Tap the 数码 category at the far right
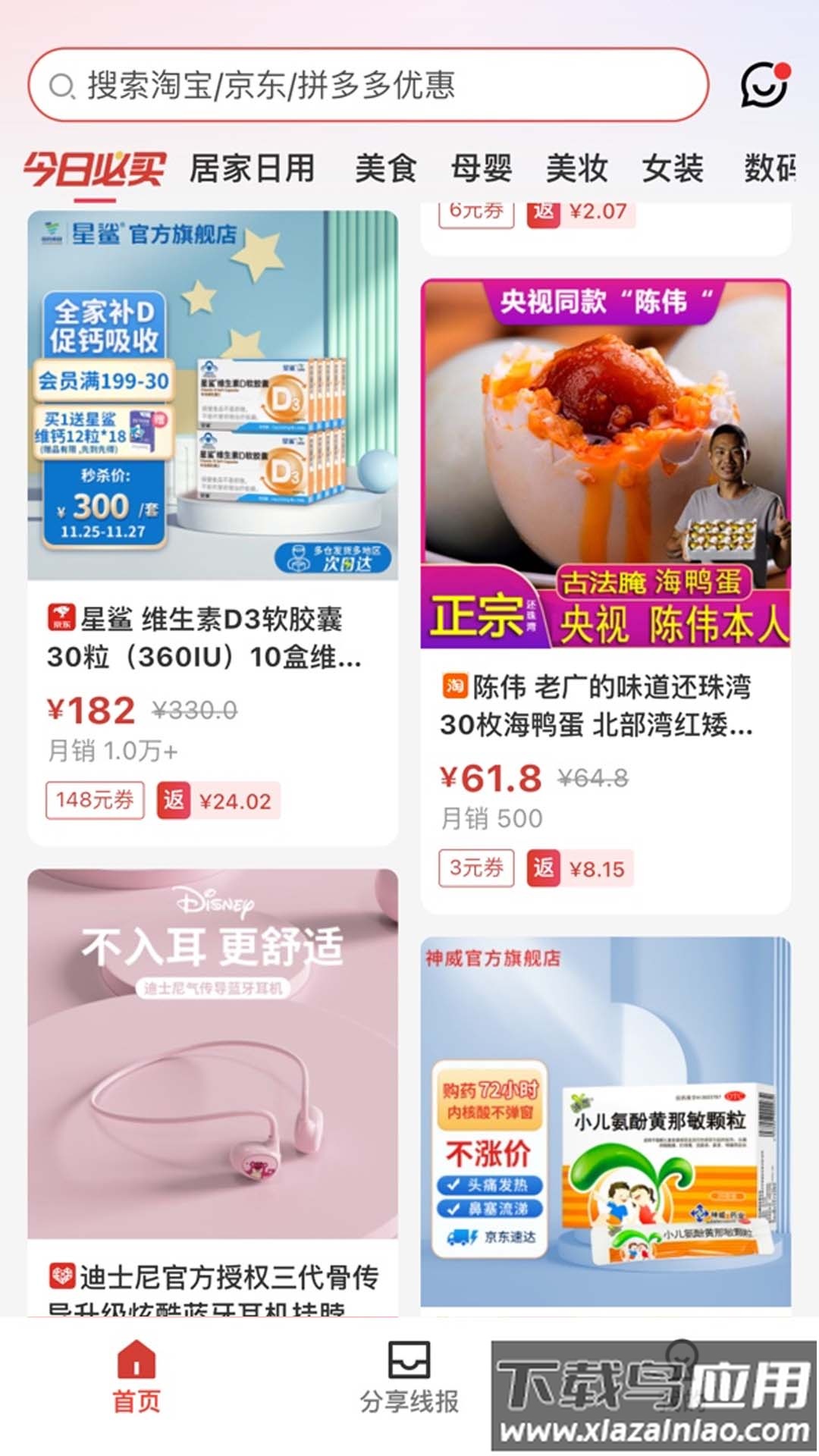This screenshot has width=819, height=1456. (x=770, y=170)
